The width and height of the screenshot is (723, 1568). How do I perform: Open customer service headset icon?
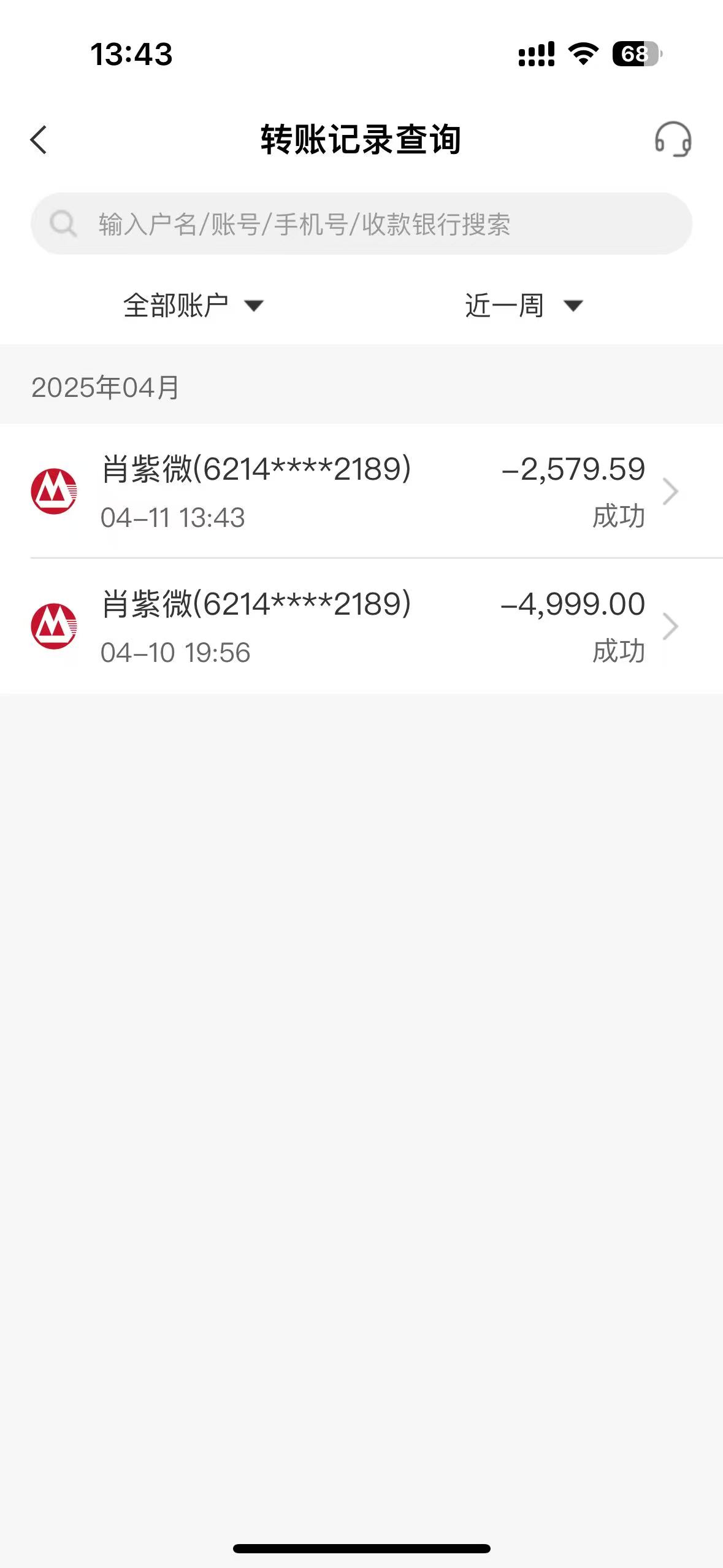pos(673,139)
